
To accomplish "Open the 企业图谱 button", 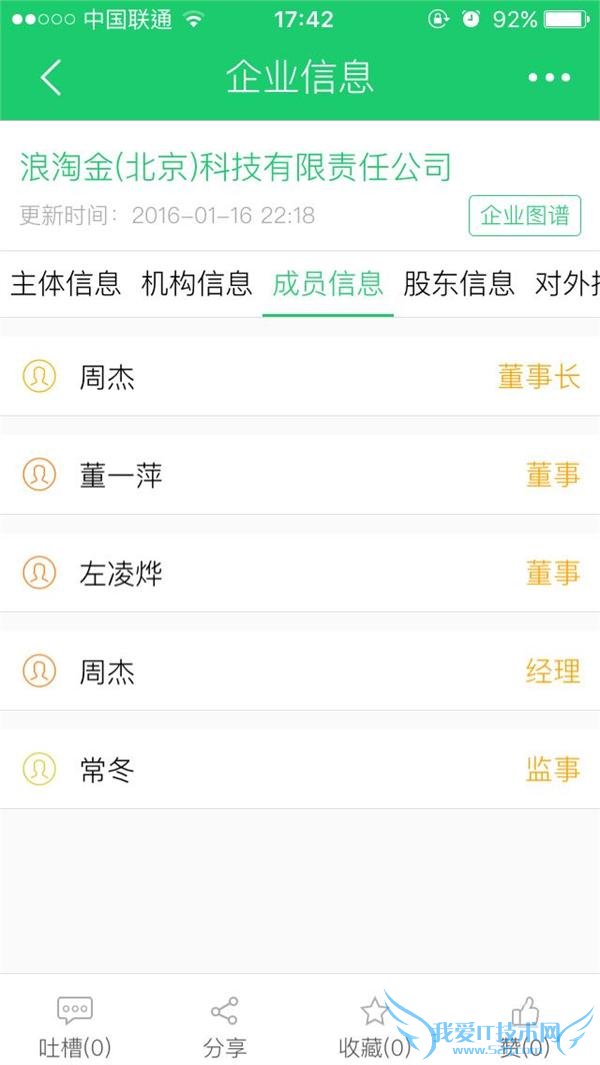I will click(524, 216).
